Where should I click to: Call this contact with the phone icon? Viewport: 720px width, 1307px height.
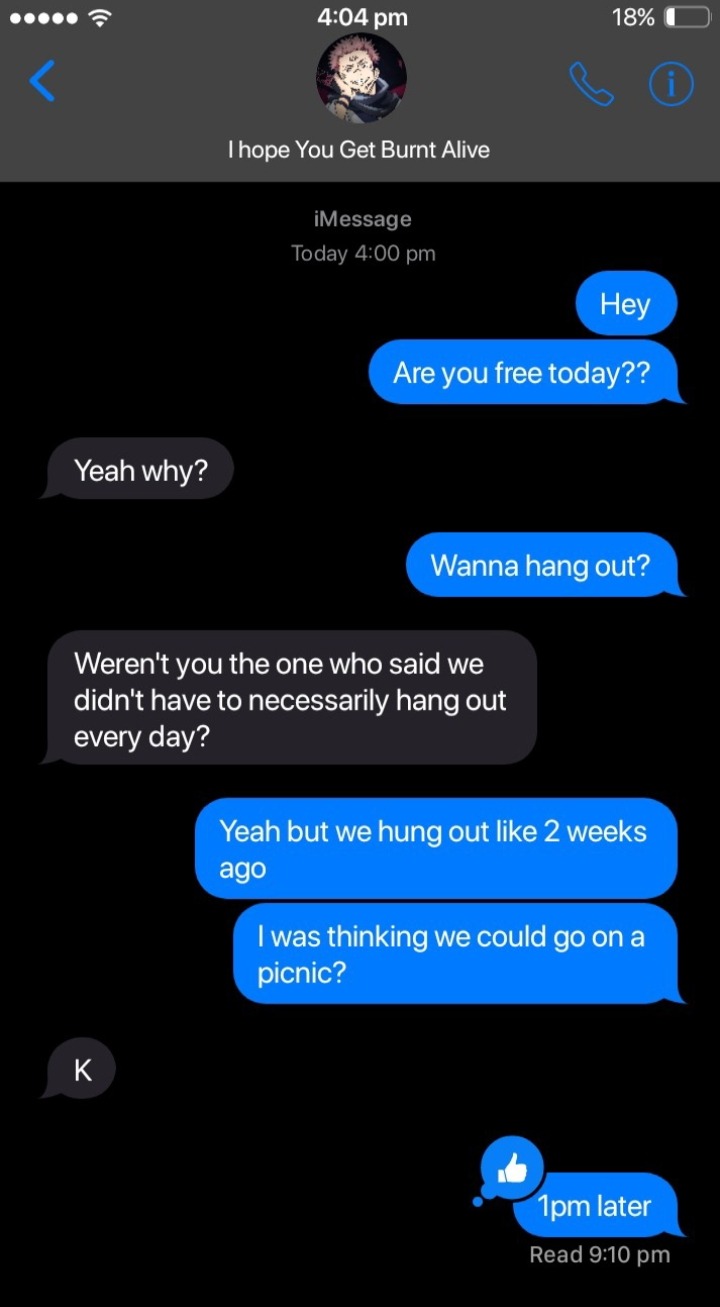(591, 85)
